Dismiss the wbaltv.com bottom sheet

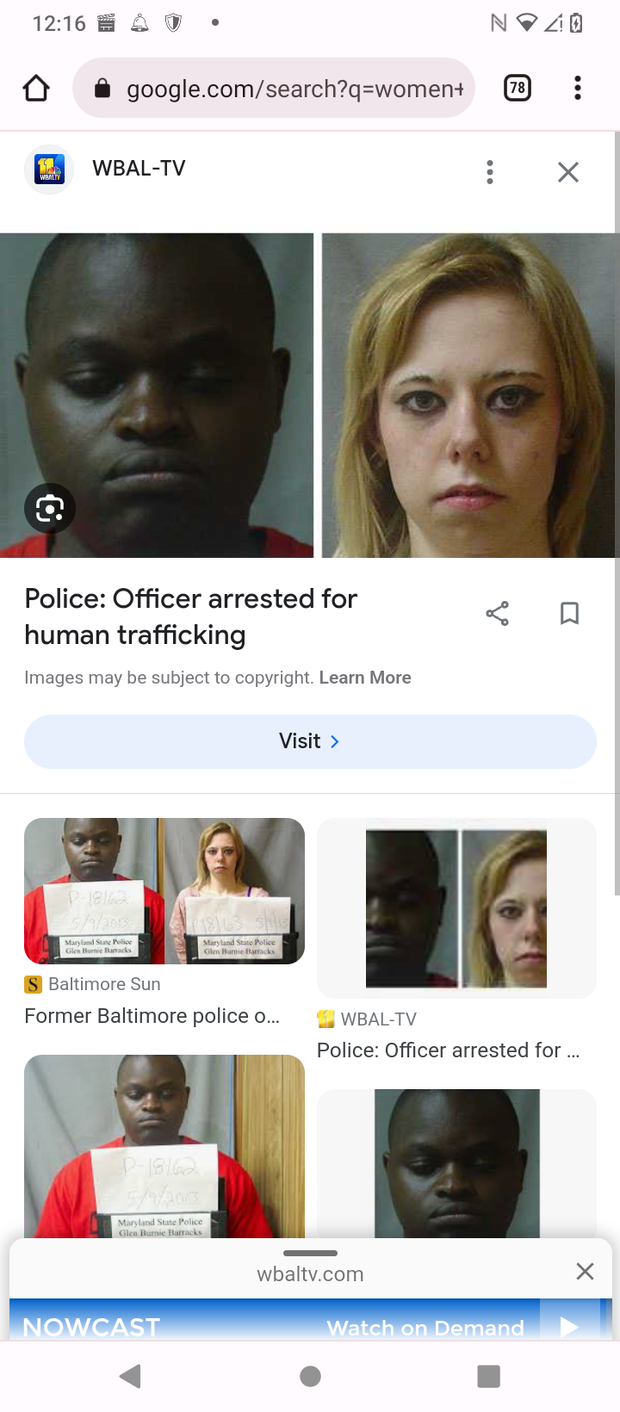[x=585, y=1271]
